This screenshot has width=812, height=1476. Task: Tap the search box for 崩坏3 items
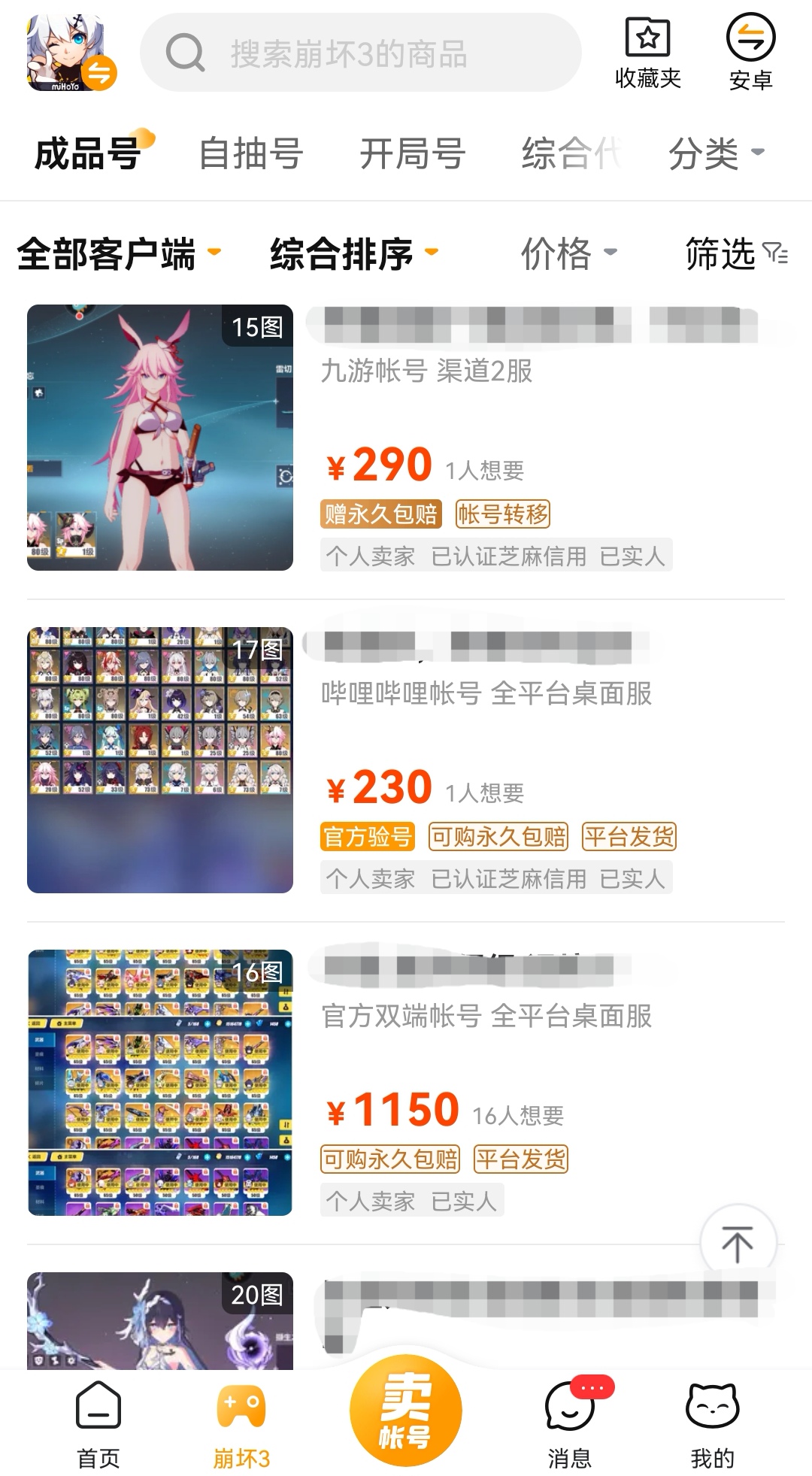click(x=361, y=53)
